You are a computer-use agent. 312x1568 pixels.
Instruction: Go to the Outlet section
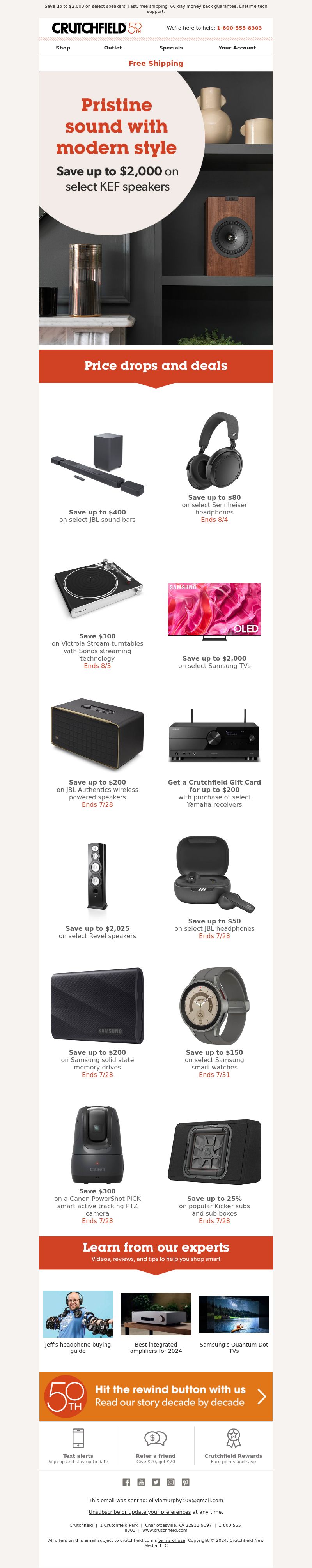tap(113, 48)
